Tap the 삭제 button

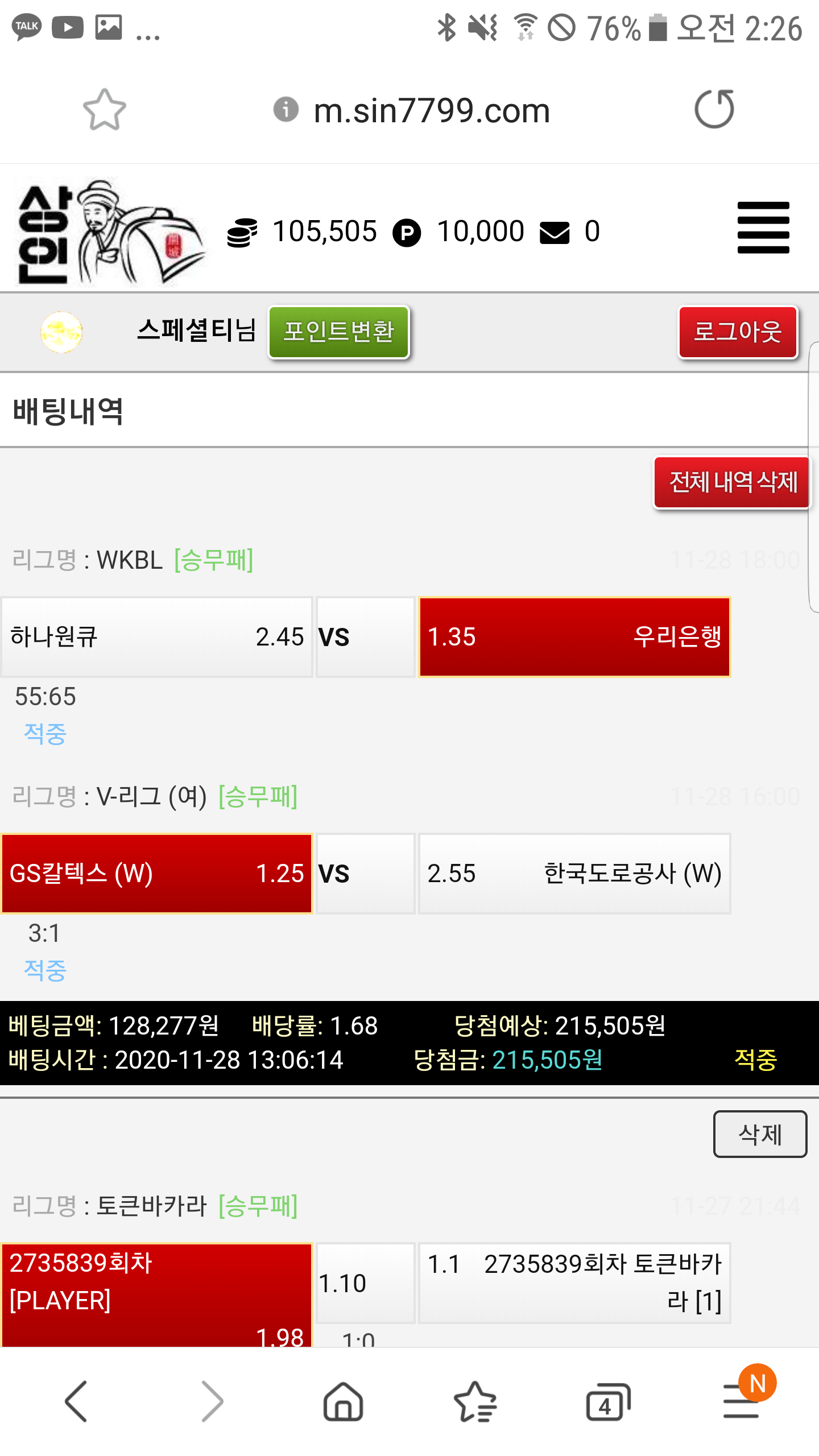[760, 1134]
